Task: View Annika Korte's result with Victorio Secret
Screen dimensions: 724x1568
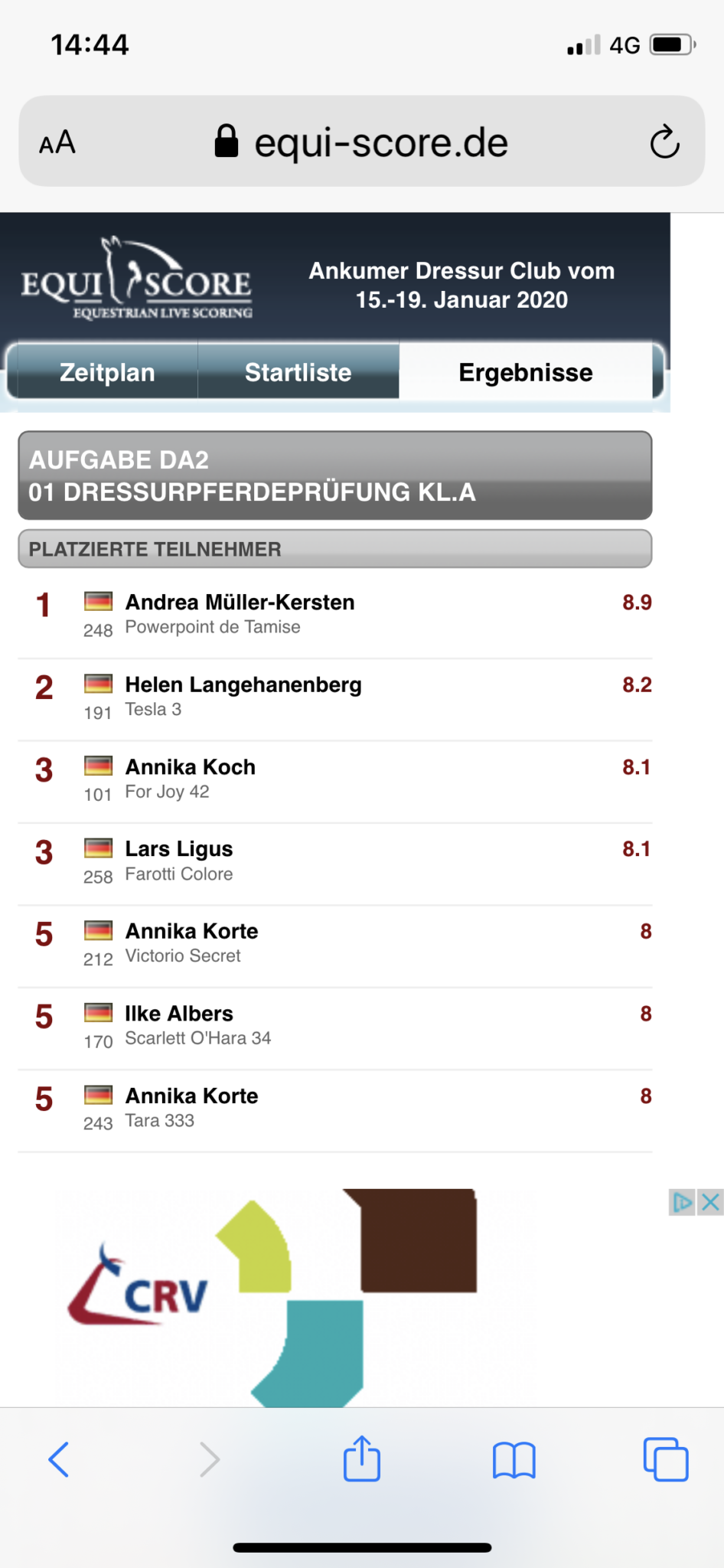Action: click(x=334, y=944)
